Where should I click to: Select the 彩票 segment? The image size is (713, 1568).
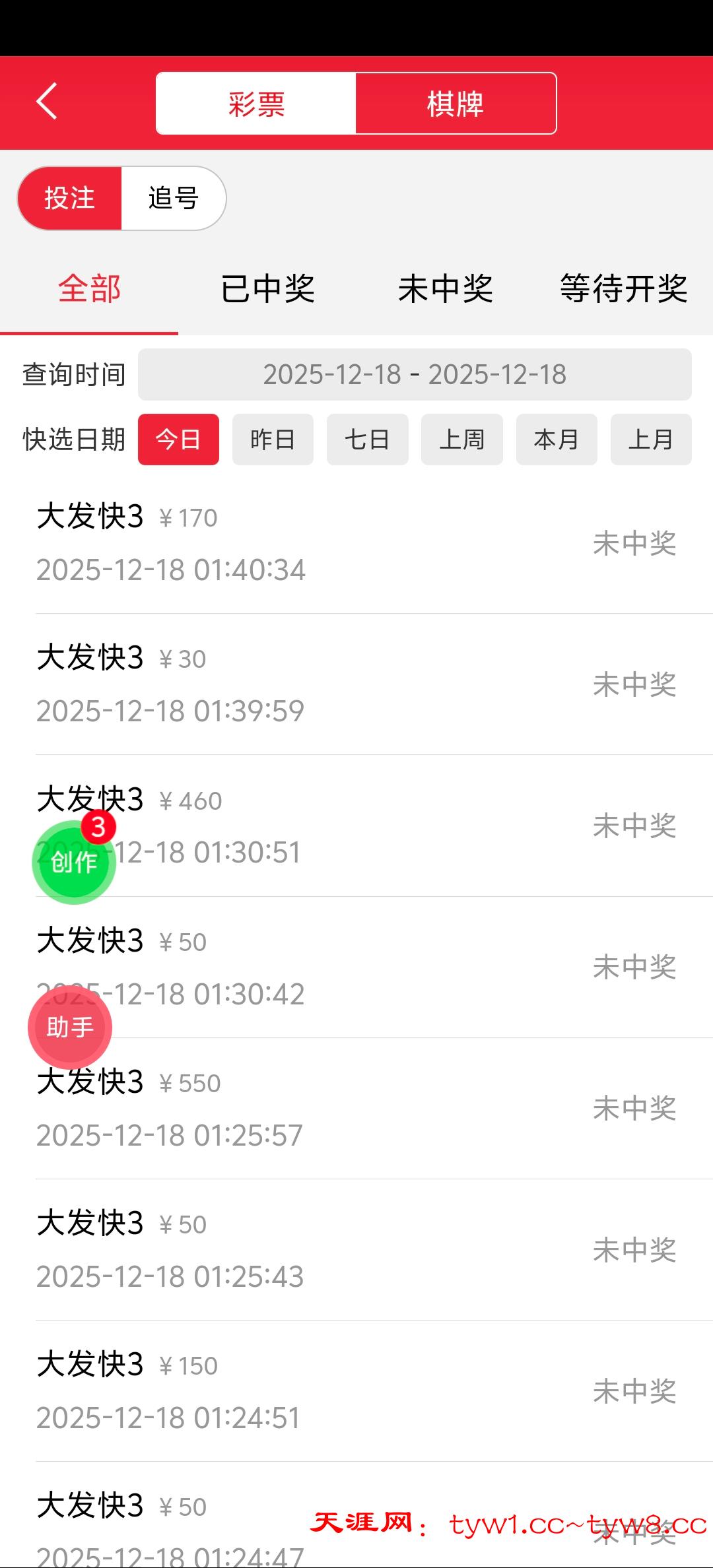[x=256, y=104]
